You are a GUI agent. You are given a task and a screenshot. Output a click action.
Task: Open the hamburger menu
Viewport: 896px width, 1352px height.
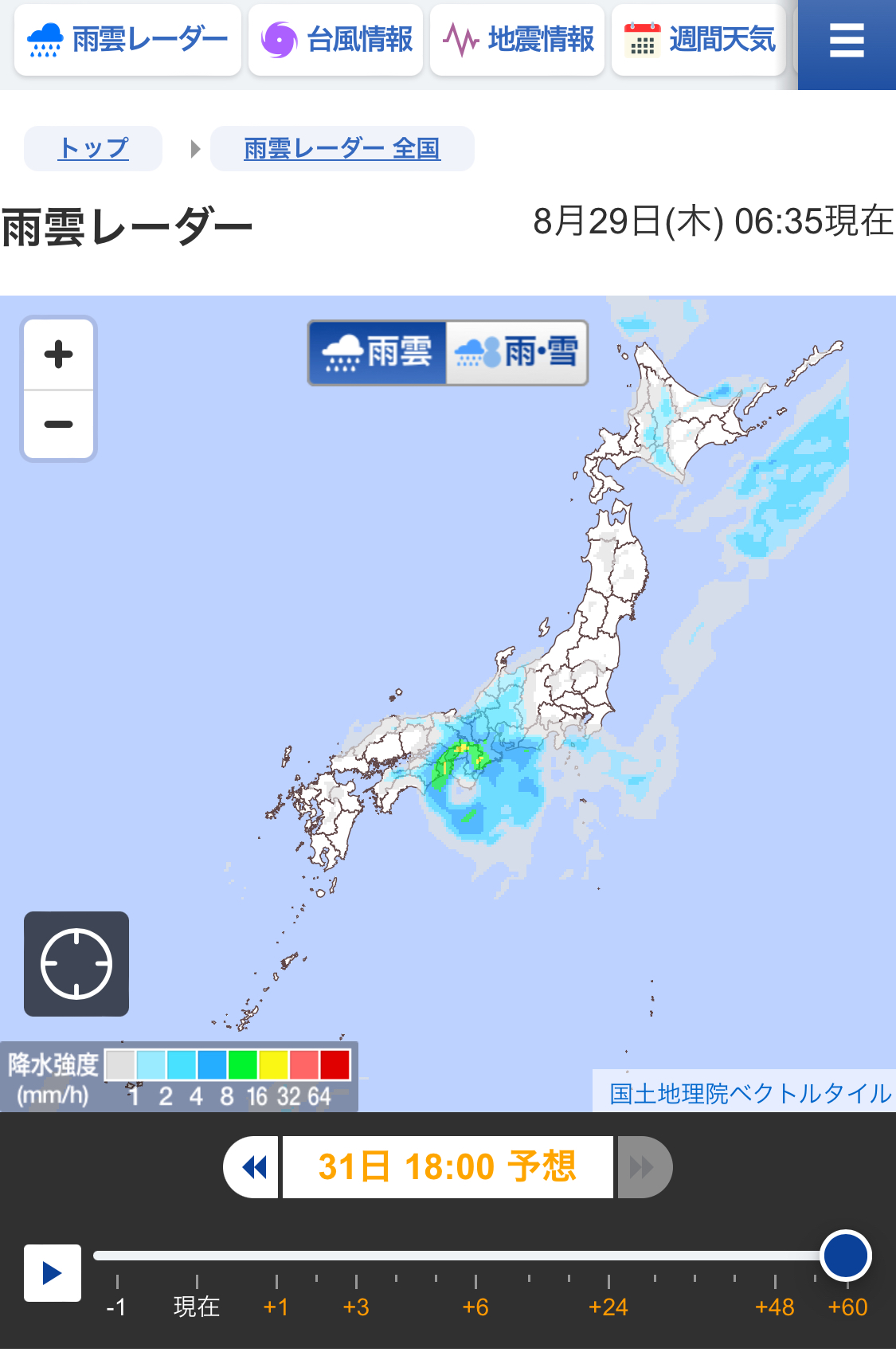(x=846, y=41)
